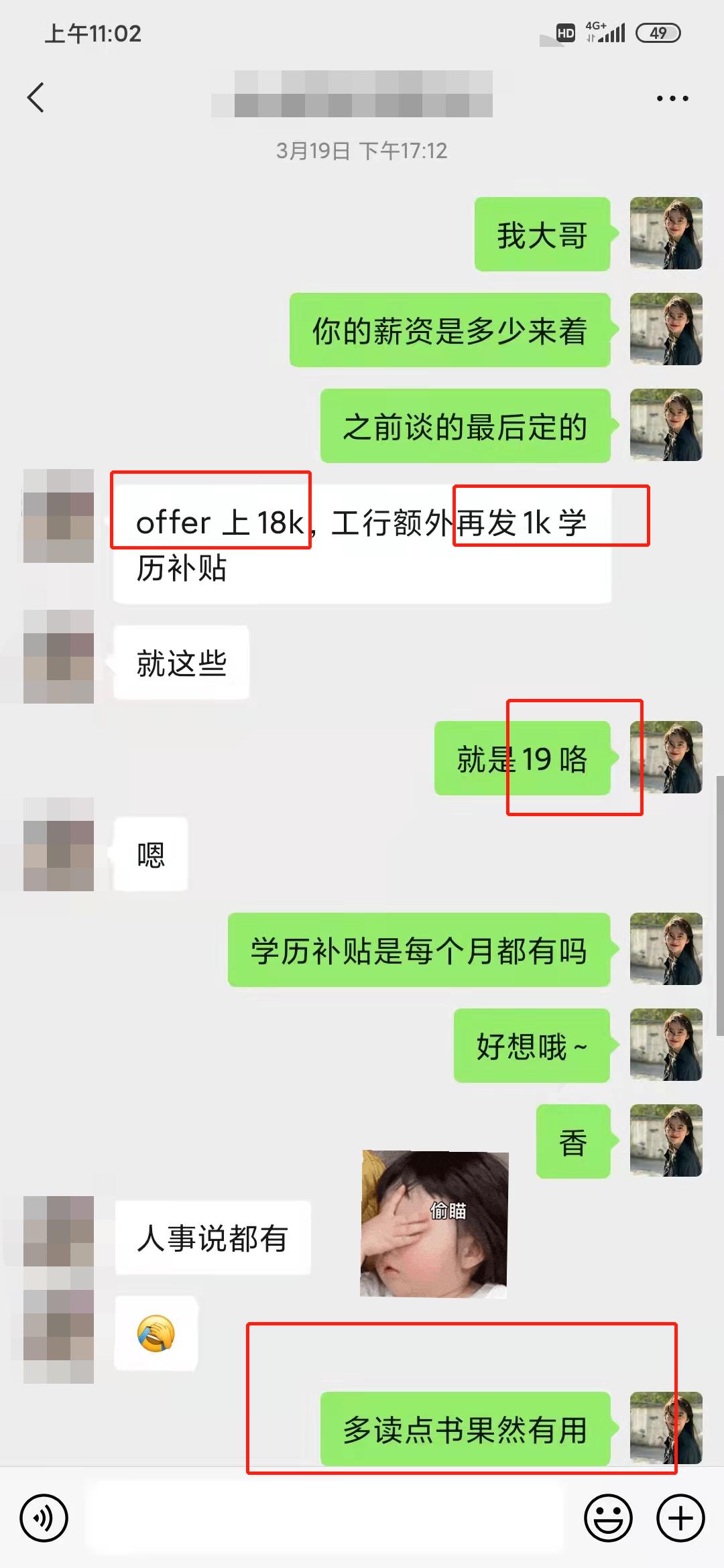Open the emoji sticker panel
Viewport: 724px width, 1568px height.
608,1518
